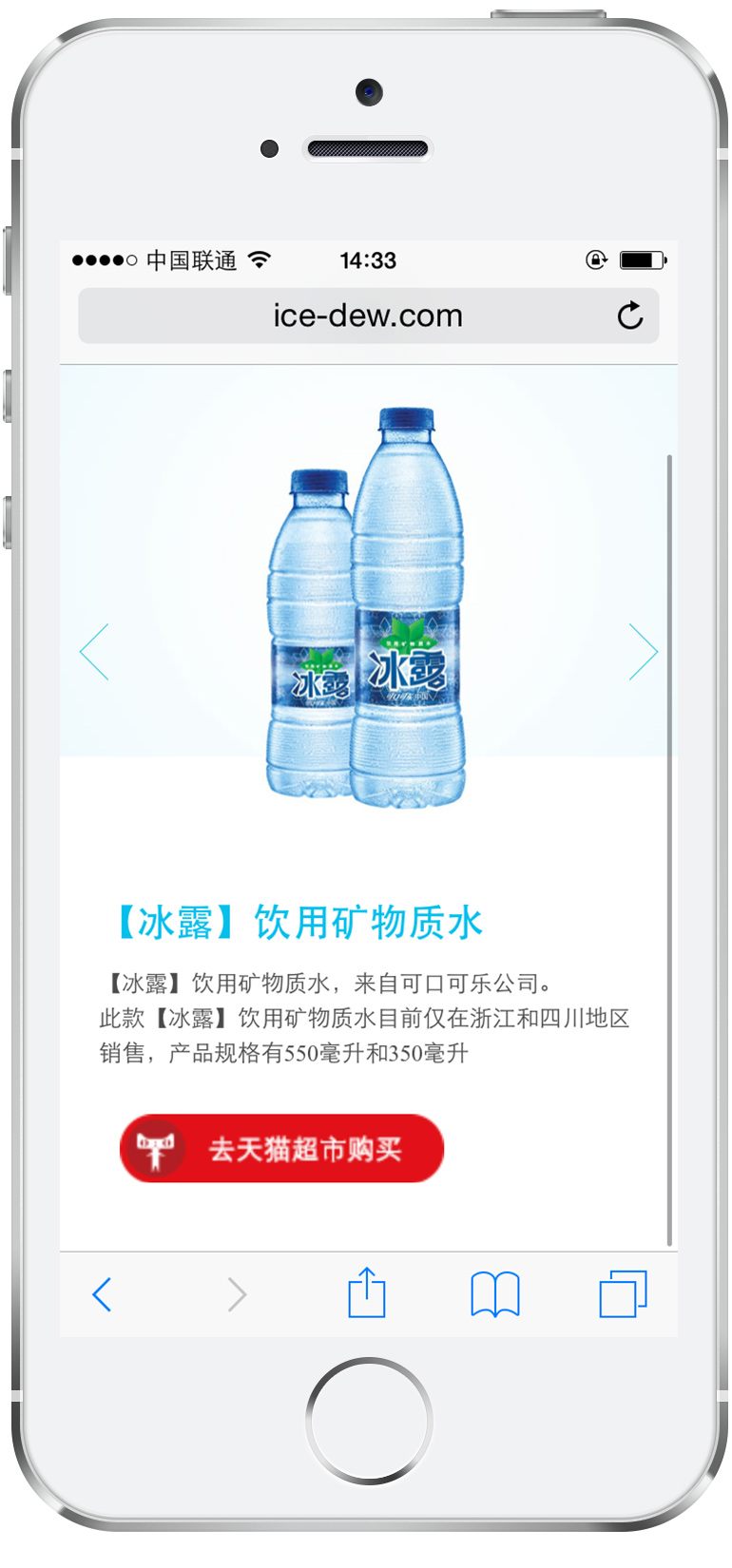This screenshot has width=732, height=1568.
Task: Reload the page
Action: pos(629,316)
